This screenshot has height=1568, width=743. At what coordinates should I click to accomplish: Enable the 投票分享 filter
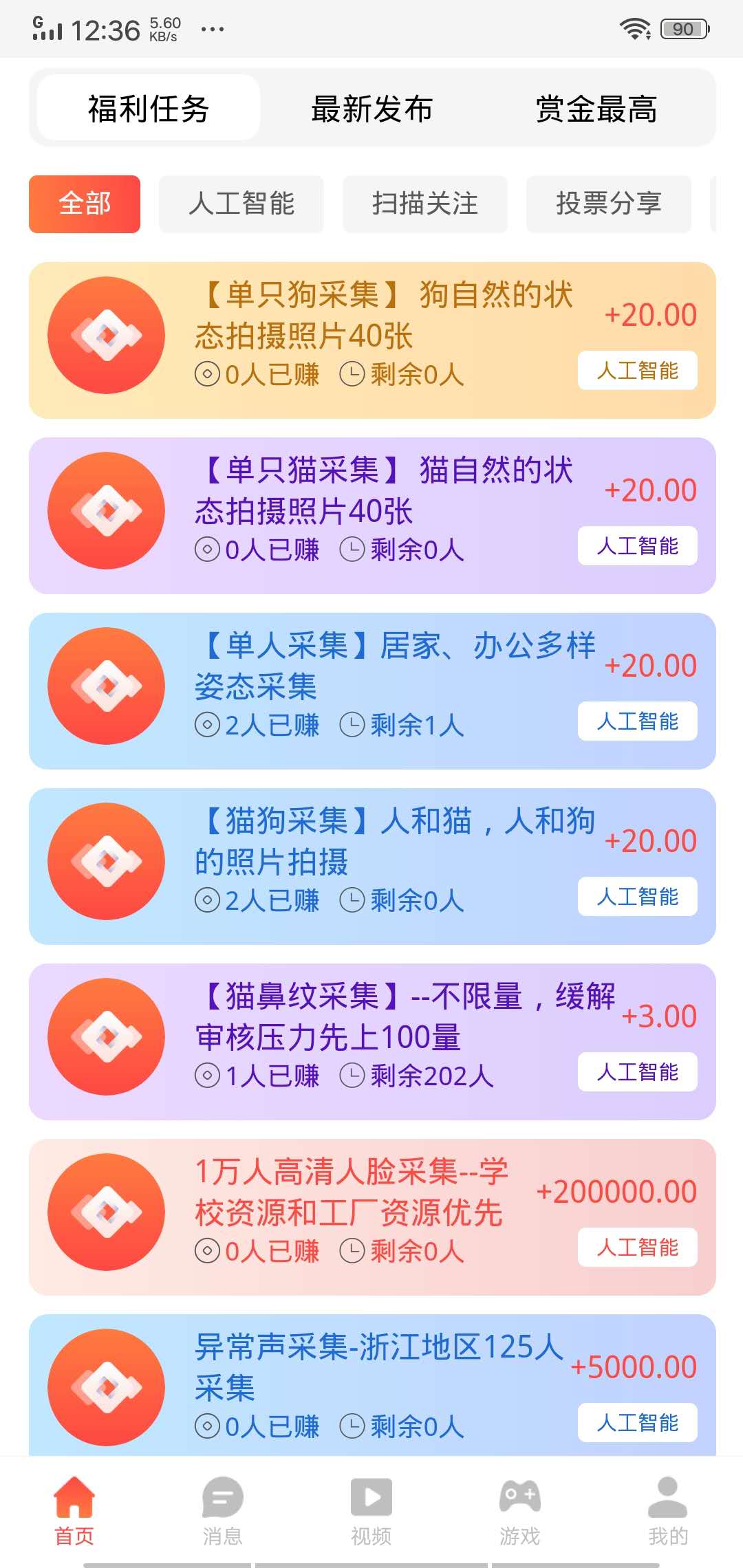(x=609, y=204)
